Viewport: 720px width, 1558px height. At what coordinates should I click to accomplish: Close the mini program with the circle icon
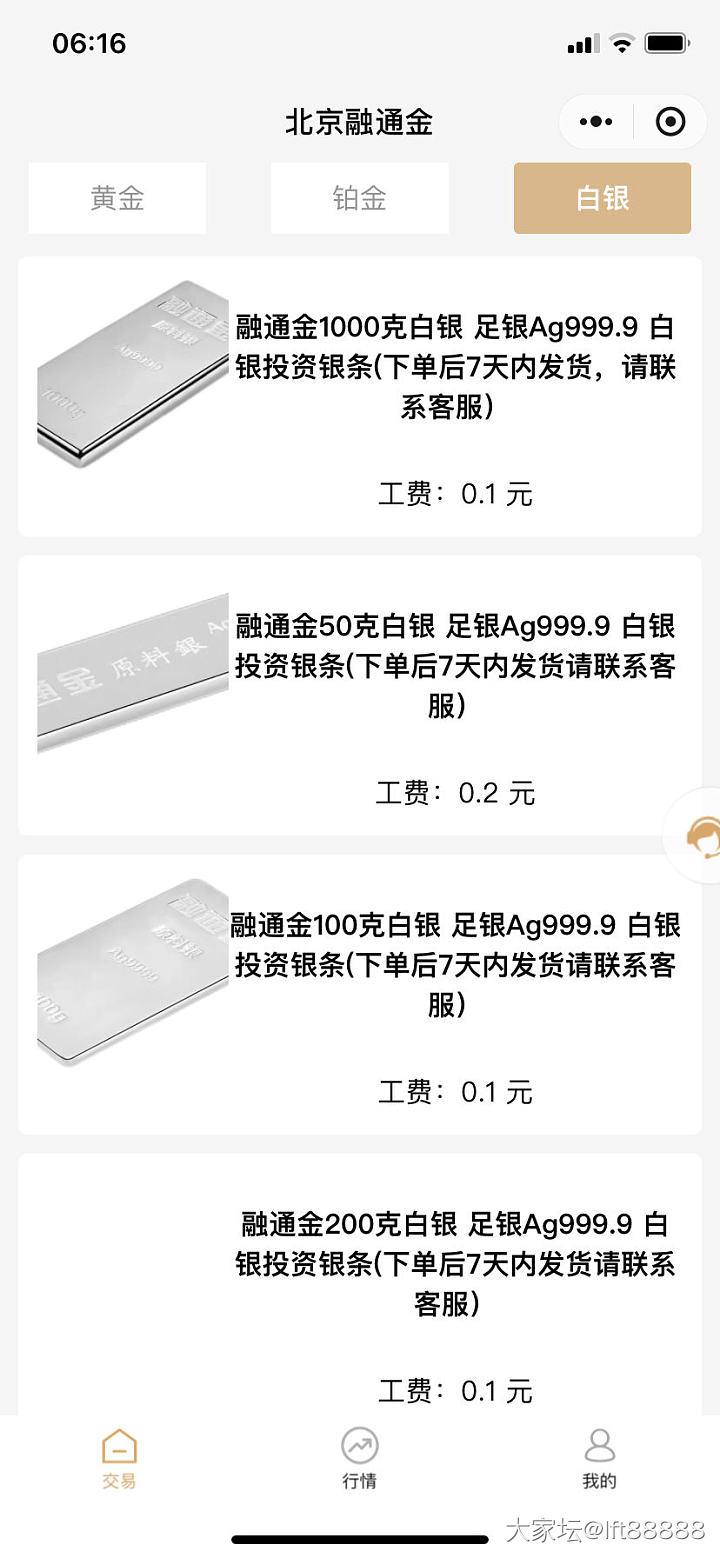(670, 122)
